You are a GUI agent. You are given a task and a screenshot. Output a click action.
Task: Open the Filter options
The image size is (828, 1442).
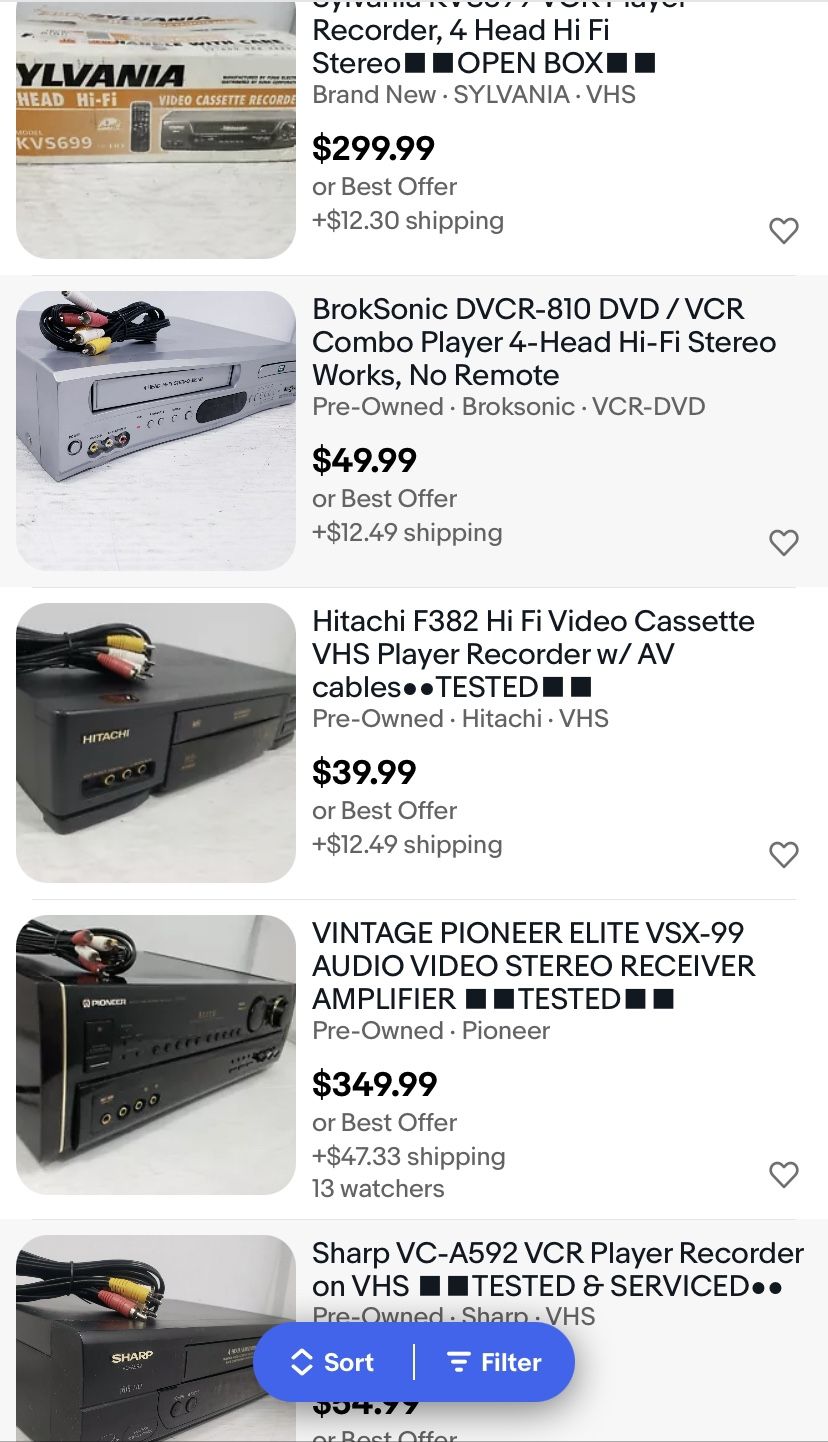pos(495,1362)
